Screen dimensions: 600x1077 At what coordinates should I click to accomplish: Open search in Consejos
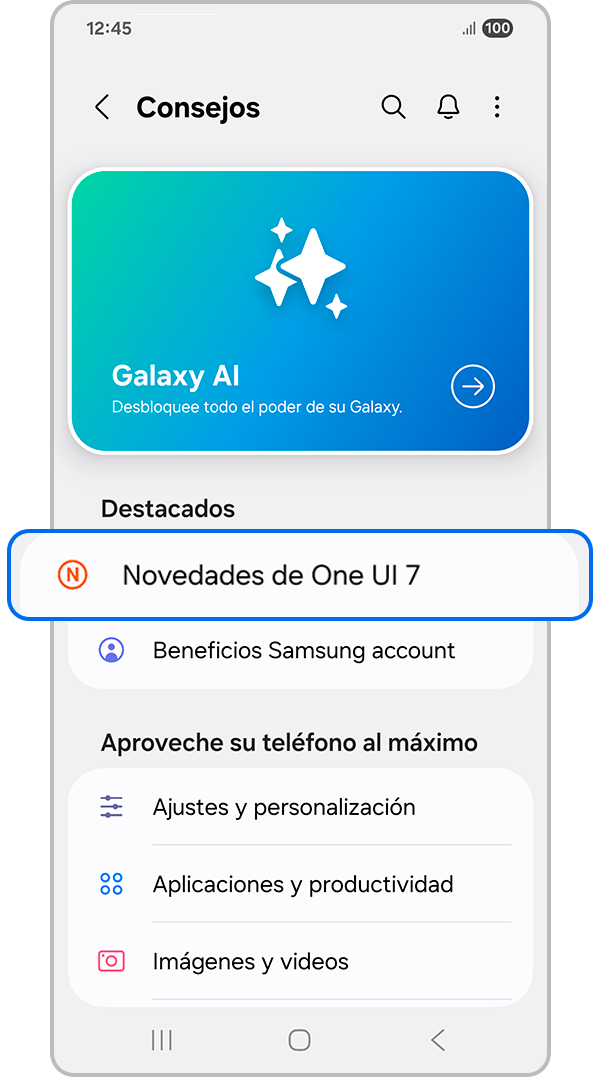coord(394,108)
